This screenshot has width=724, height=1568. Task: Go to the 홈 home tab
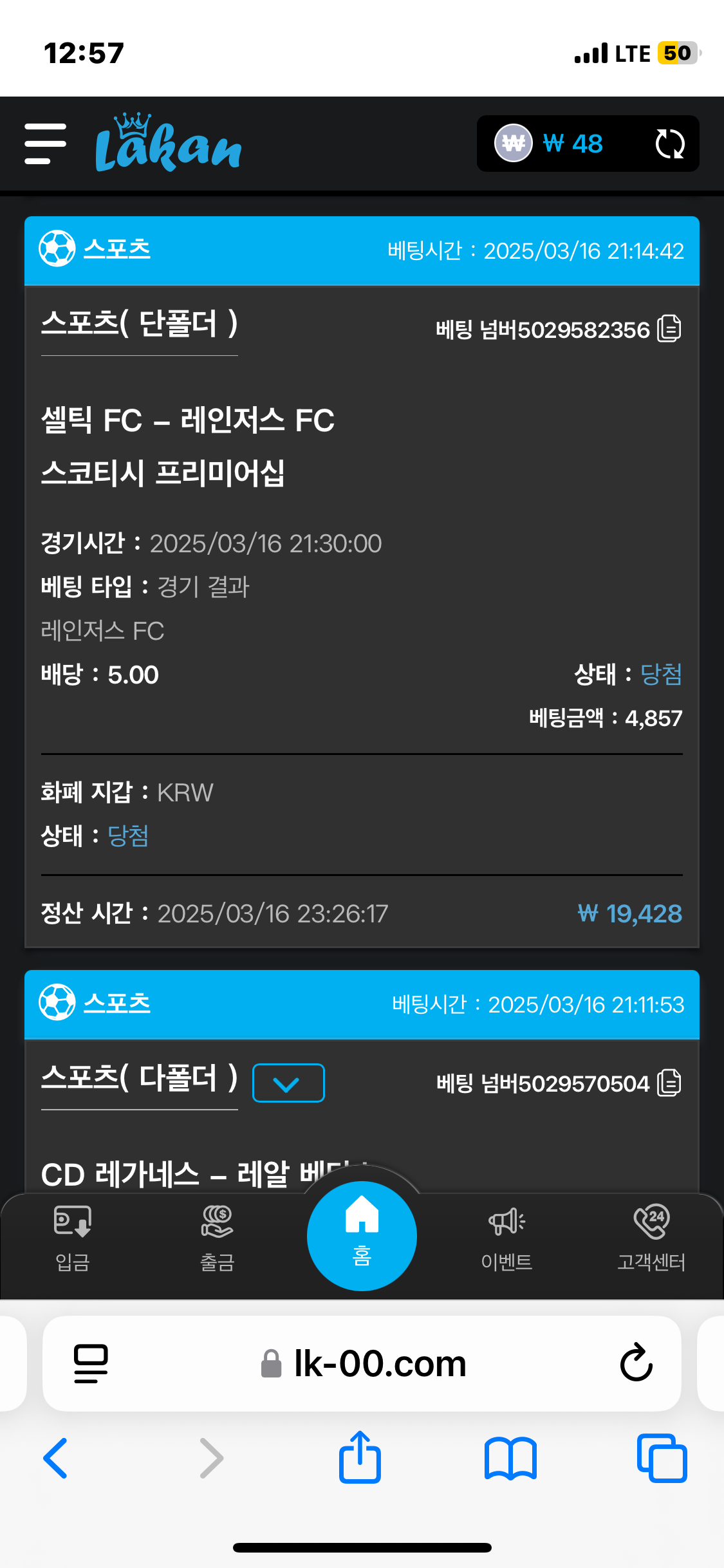(x=362, y=1236)
